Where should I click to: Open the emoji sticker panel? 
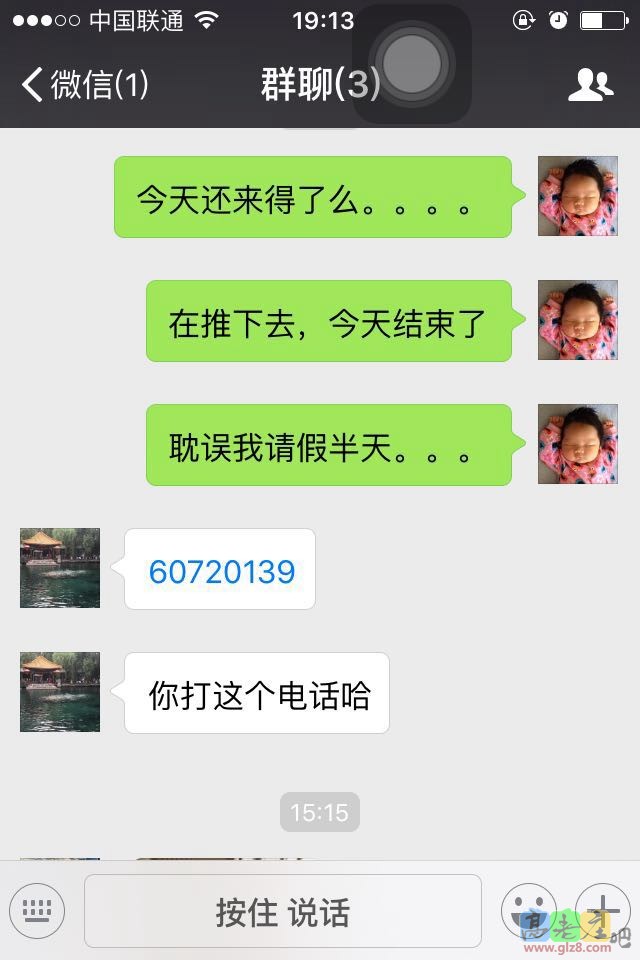click(x=529, y=911)
